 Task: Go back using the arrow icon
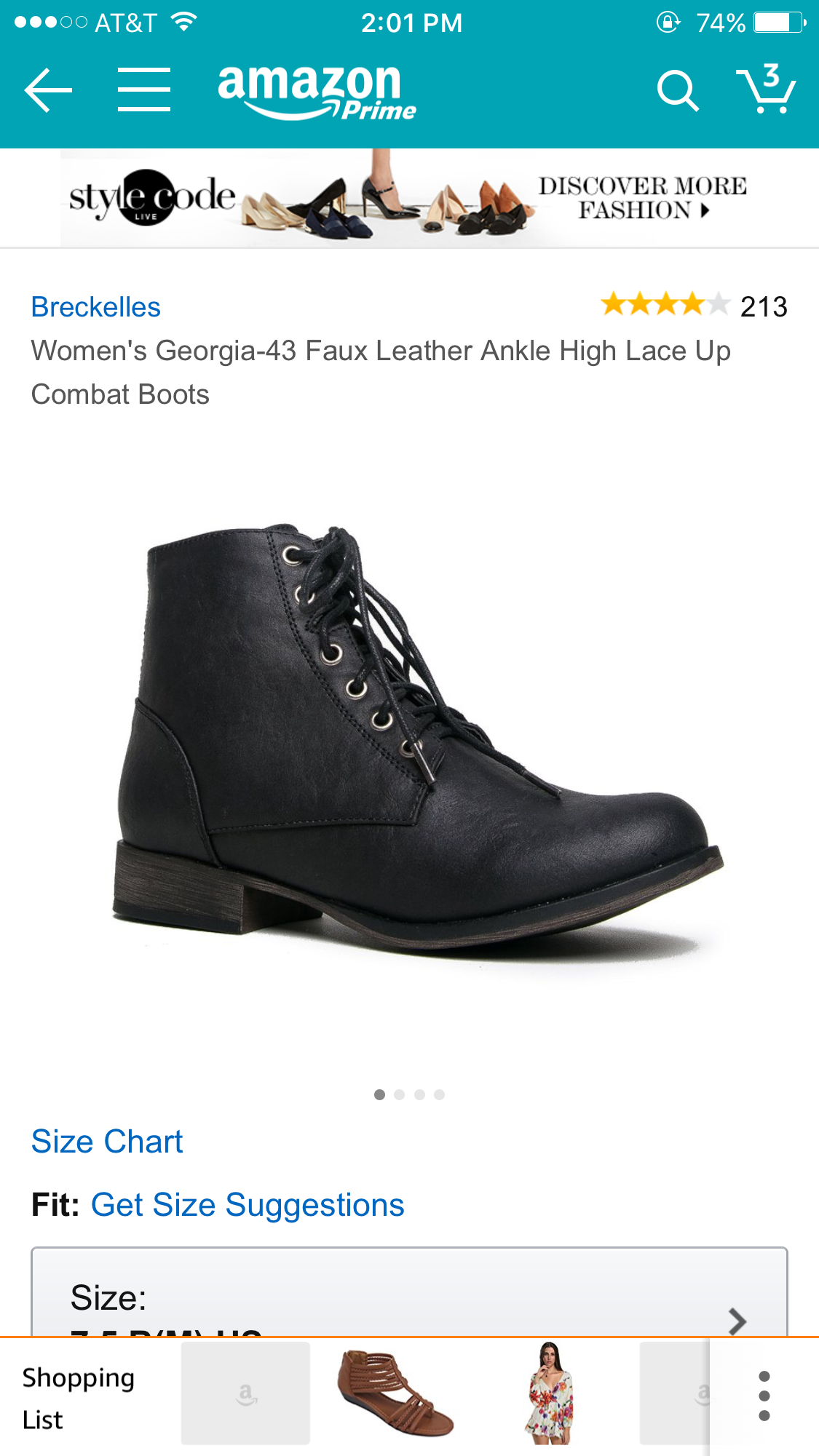click(48, 90)
